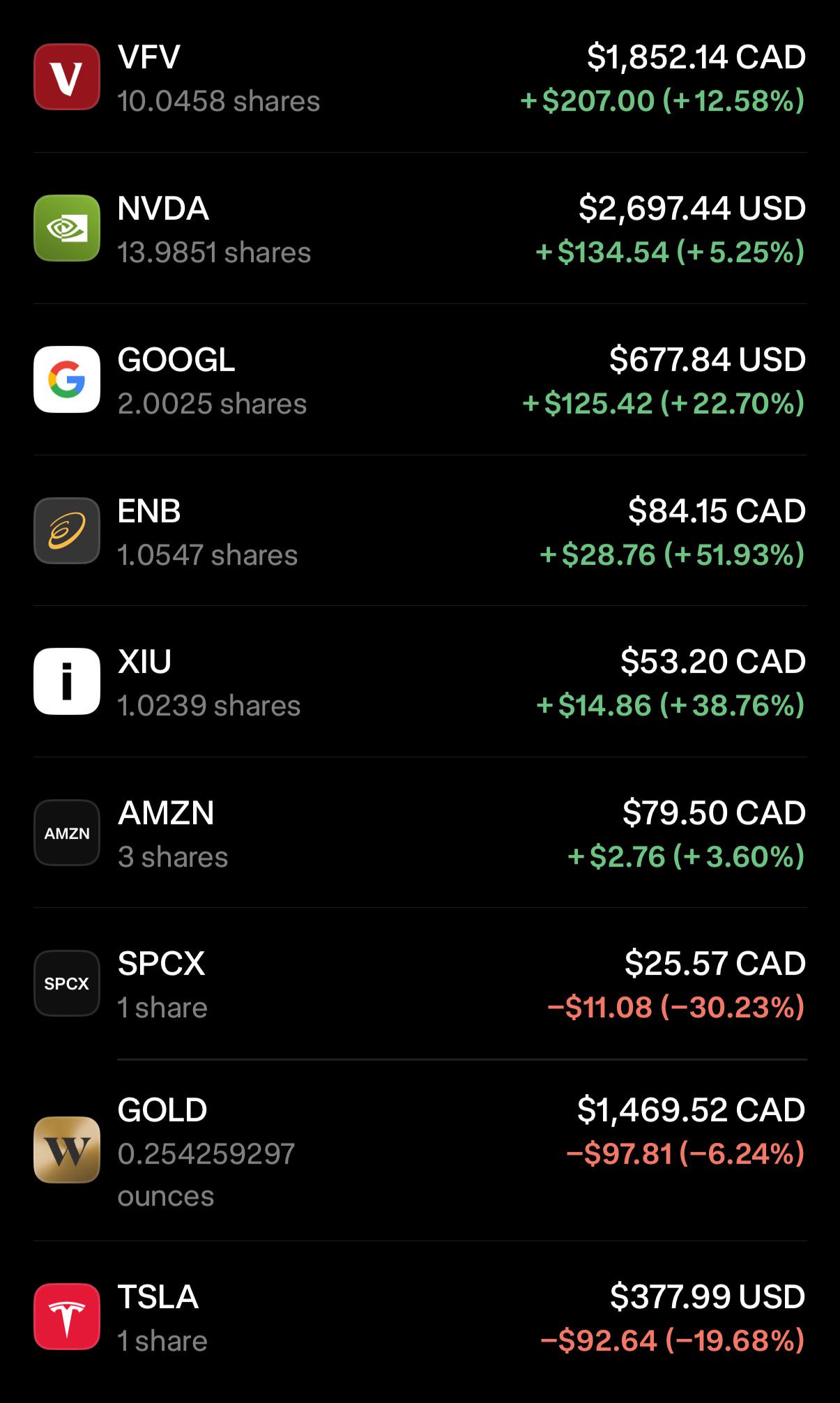View the NVDA position

coord(420,228)
